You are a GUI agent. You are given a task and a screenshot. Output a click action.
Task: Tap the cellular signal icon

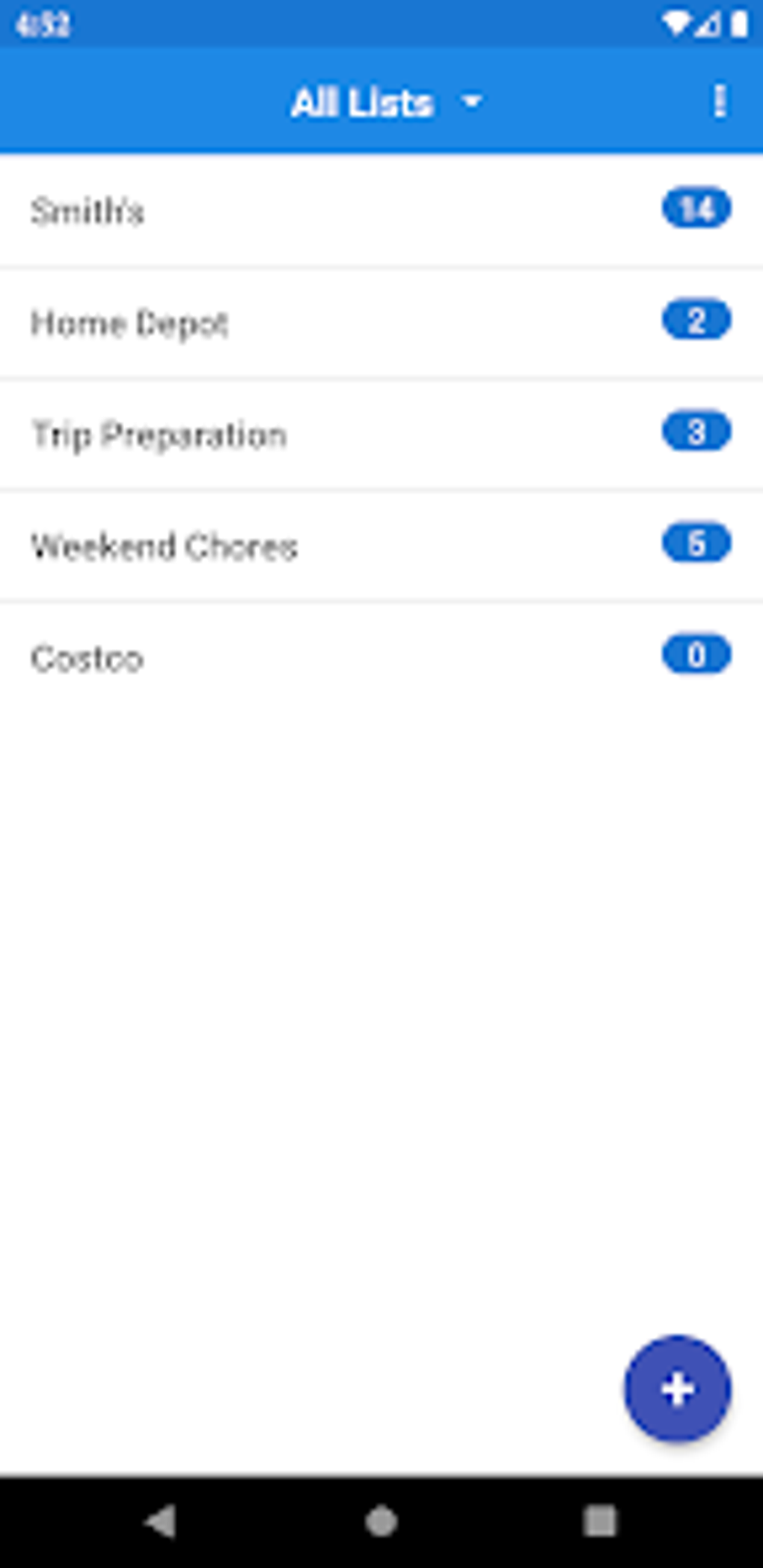707,23
